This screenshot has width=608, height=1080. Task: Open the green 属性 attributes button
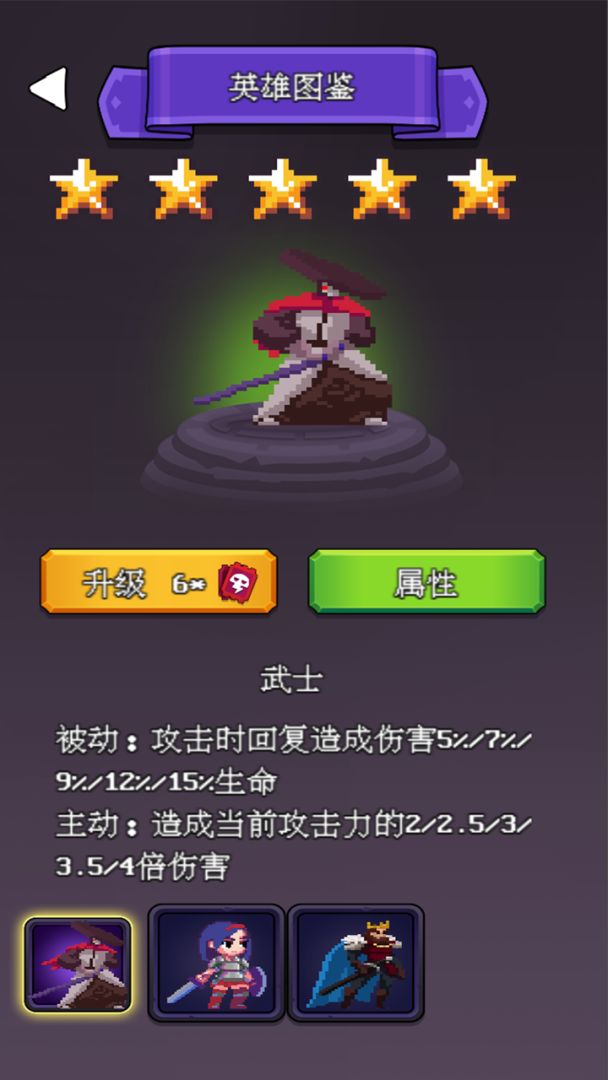click(426, 582)
